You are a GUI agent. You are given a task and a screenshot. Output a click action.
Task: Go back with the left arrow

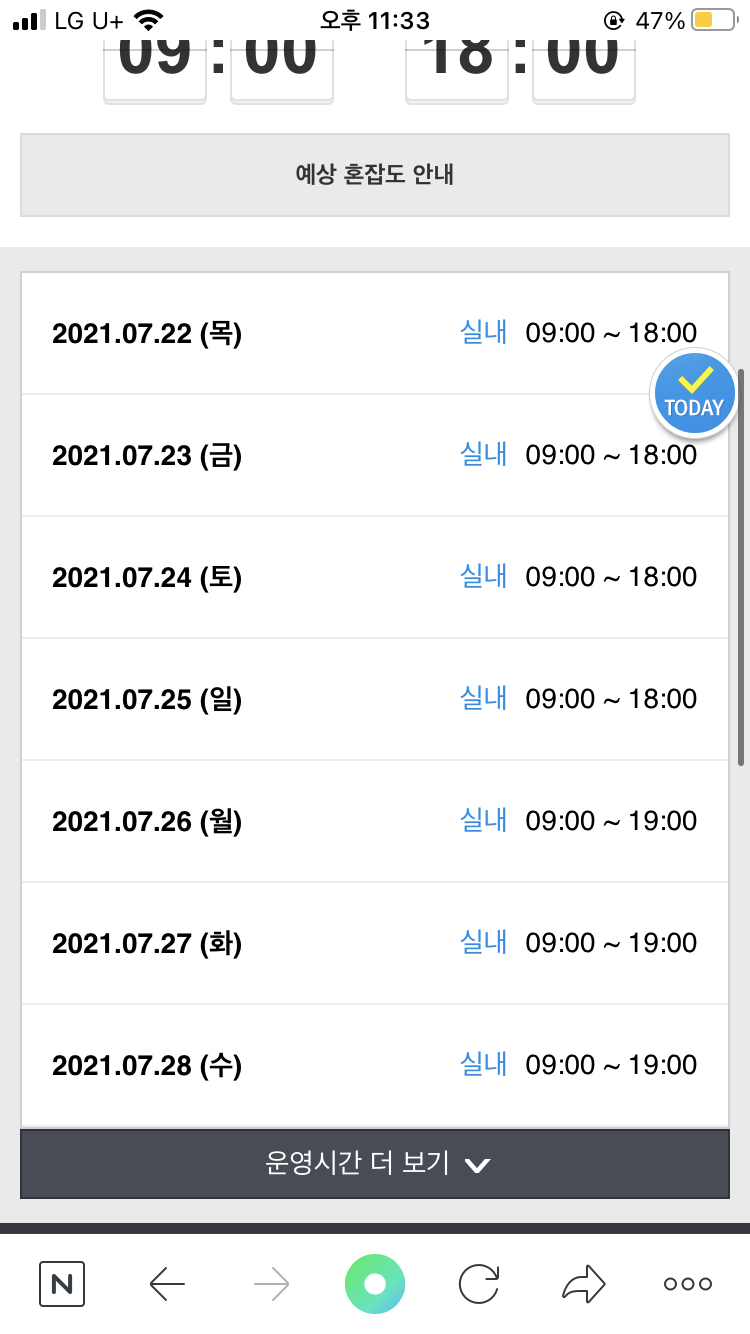[x=167, y=1284]
